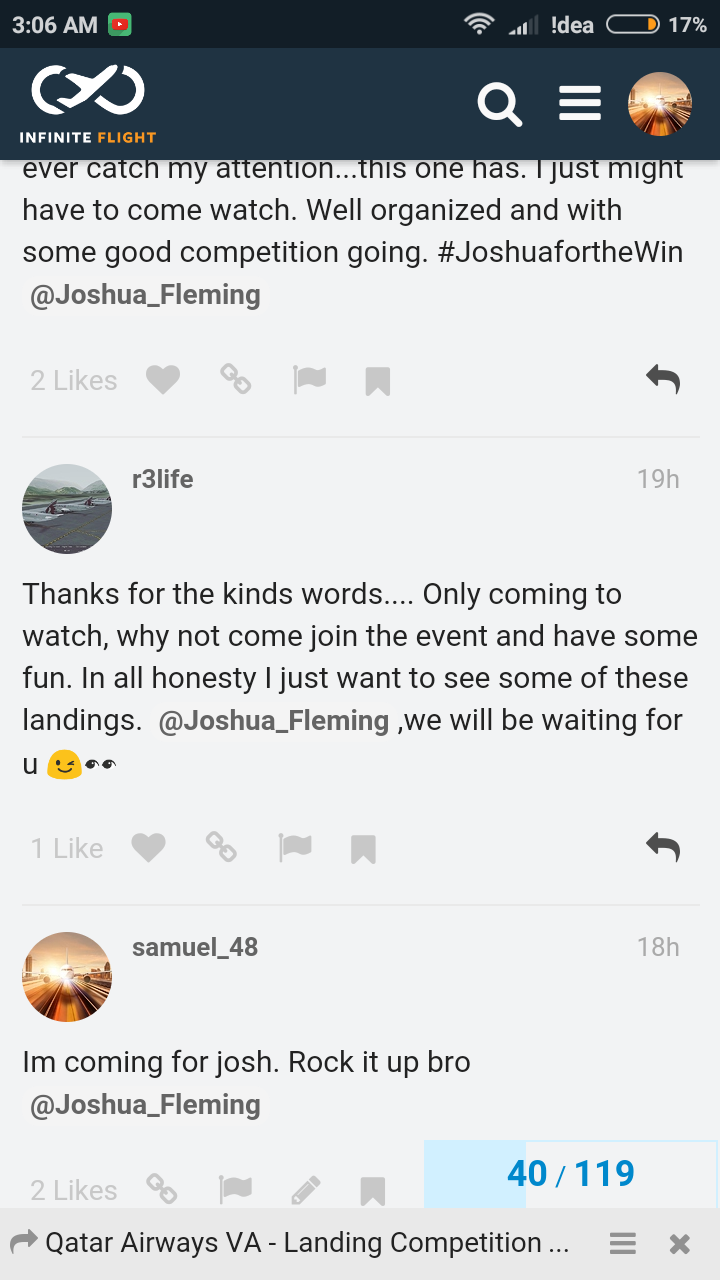View samuel_48's profile by username
The image size is (720, 1280).
195,947
